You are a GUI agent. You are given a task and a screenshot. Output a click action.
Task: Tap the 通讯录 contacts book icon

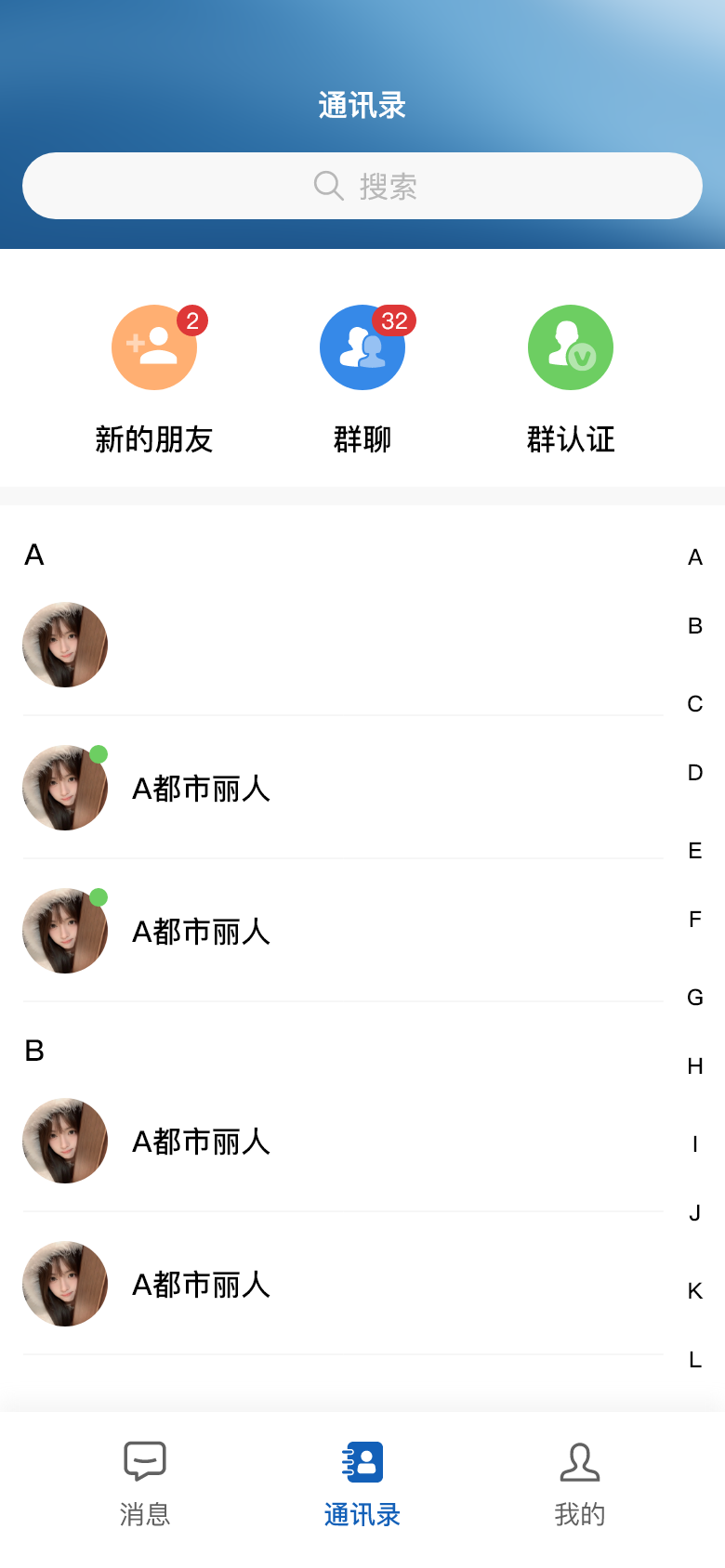[x=362, y=1460]
